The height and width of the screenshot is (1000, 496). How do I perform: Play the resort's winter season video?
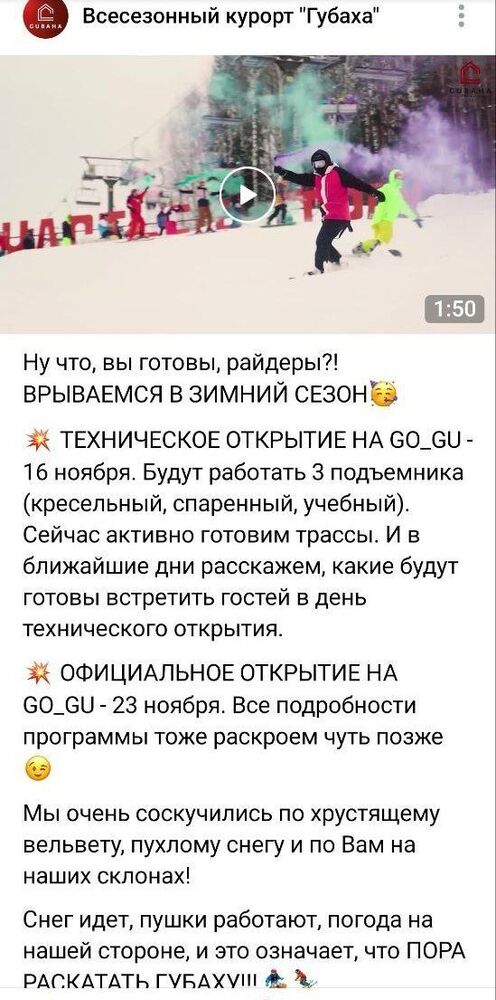247,195
